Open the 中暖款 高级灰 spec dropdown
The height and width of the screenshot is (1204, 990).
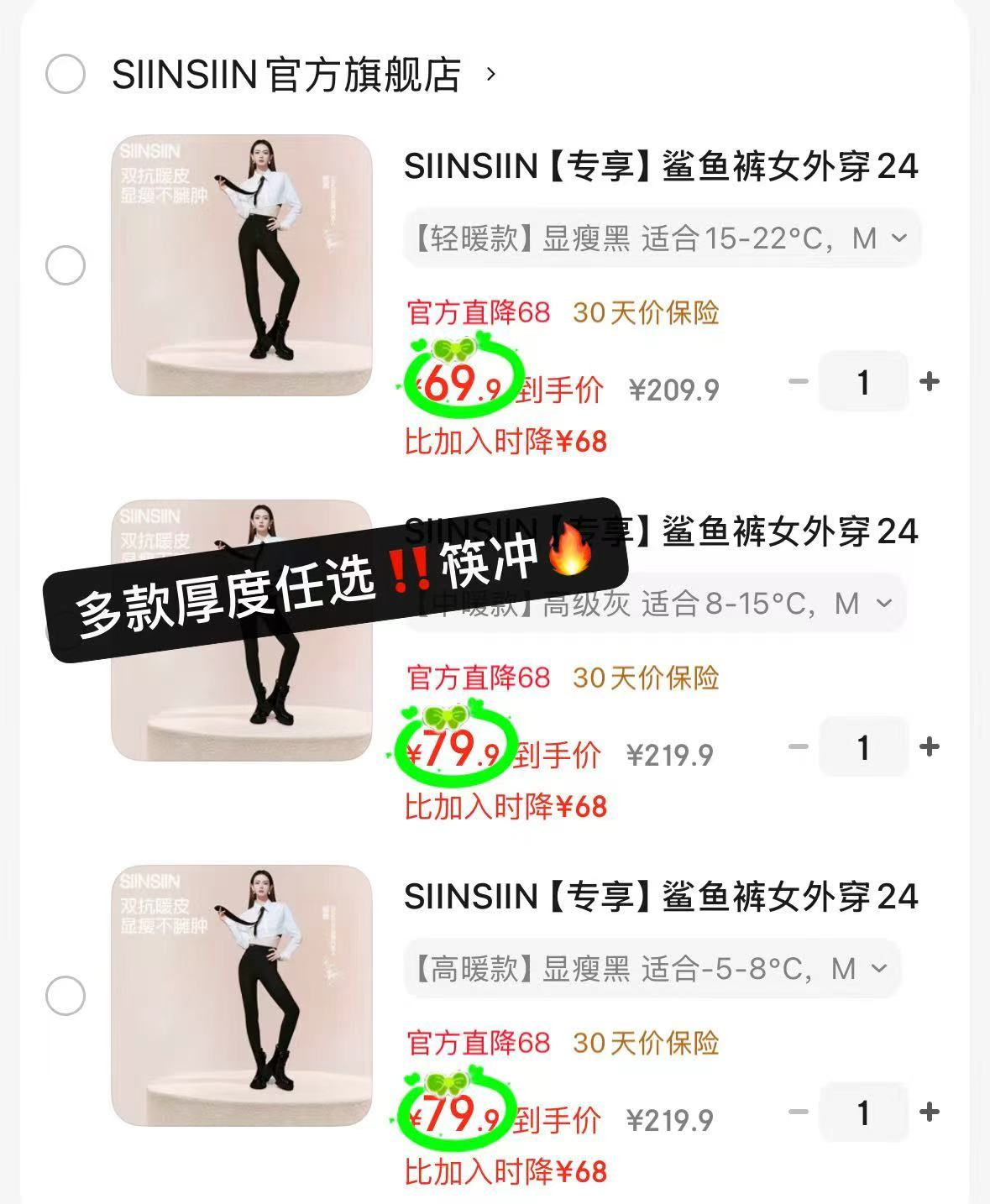pos(881,602)
